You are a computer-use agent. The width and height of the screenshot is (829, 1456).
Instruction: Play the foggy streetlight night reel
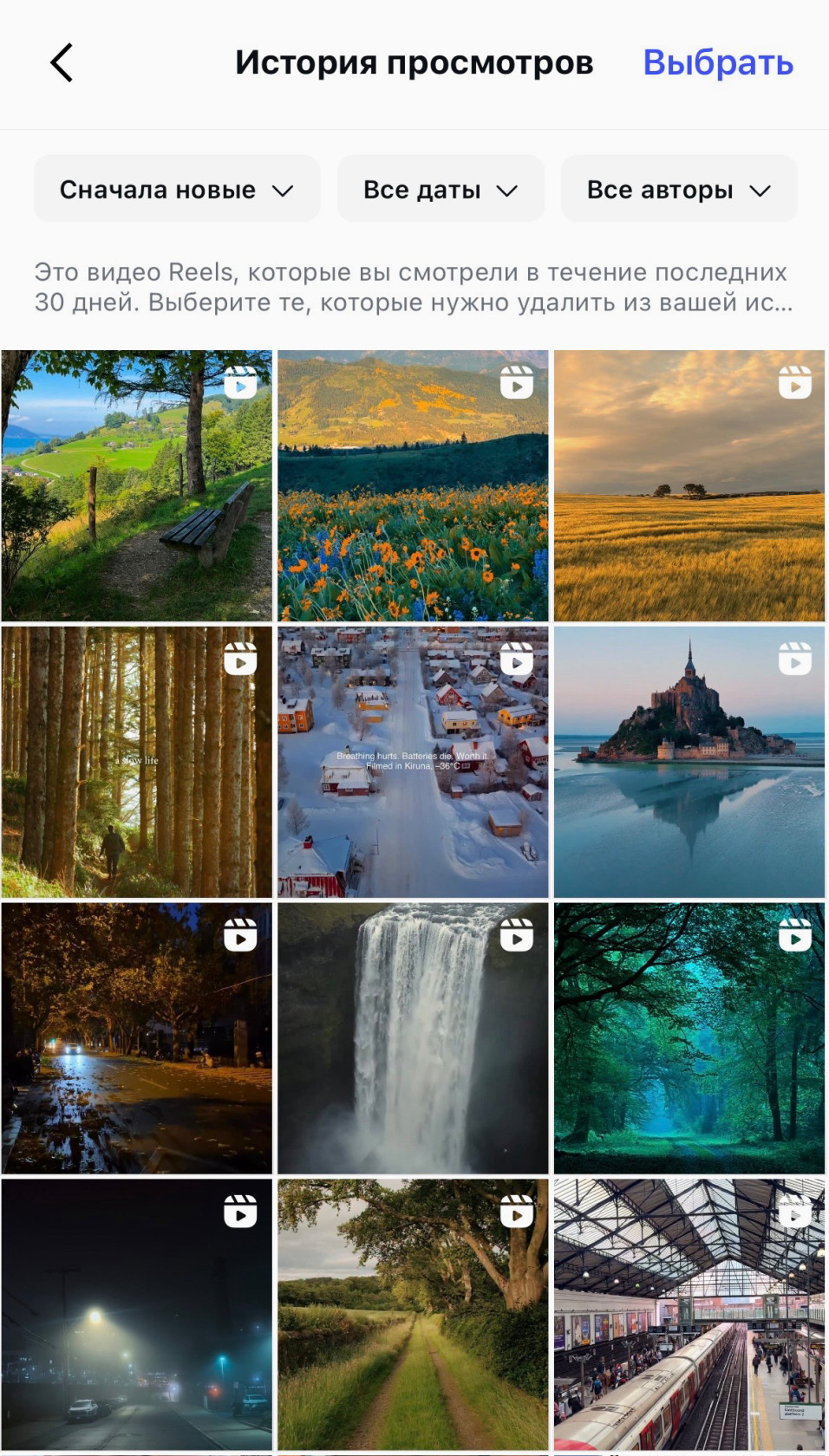pos(137,1314)
